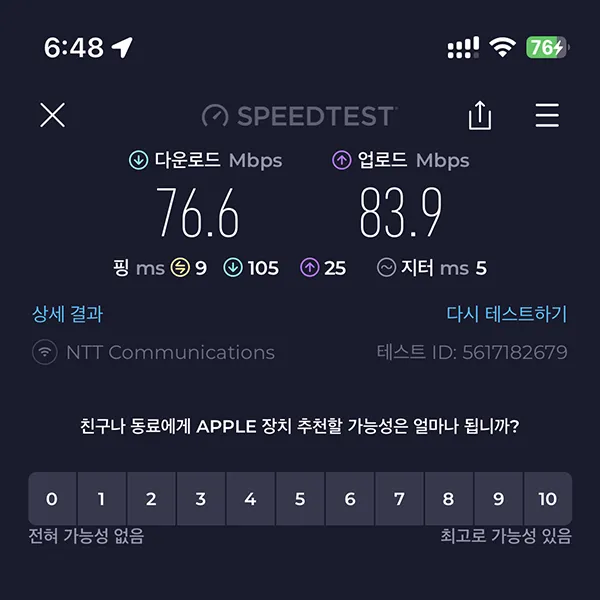Open 상세 결과 detailed results

pos(67,314)
